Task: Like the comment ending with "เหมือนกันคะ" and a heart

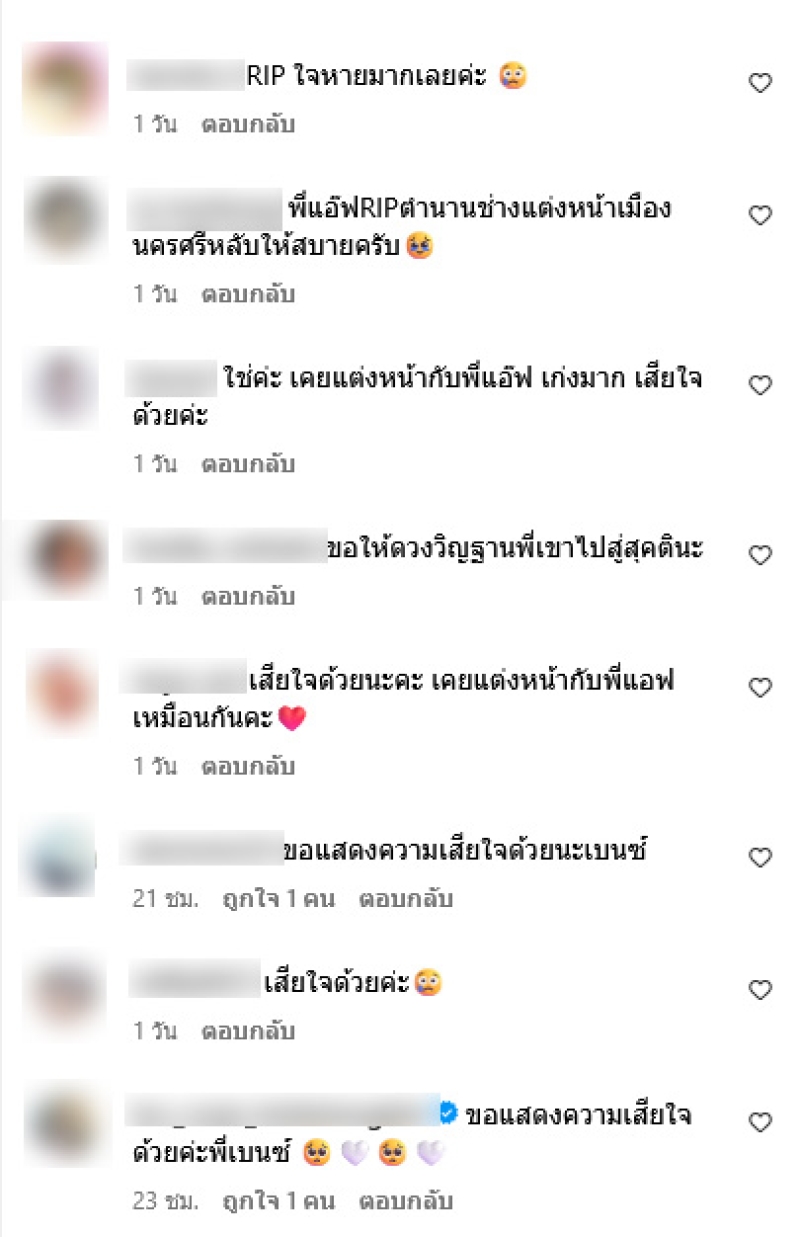Action: 761,687
